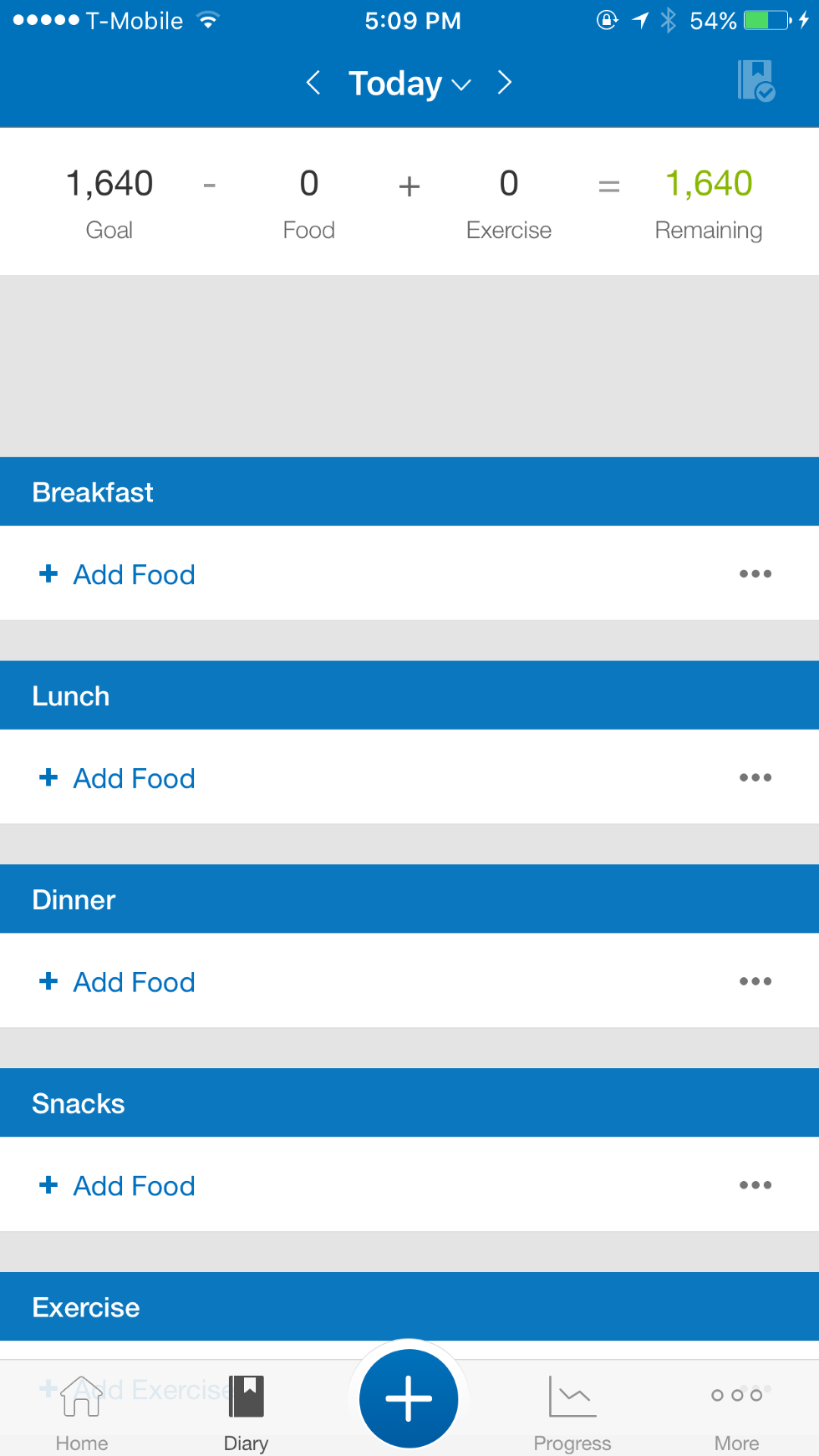
Task: Open Breakfast more options
Action: (755, 574)
